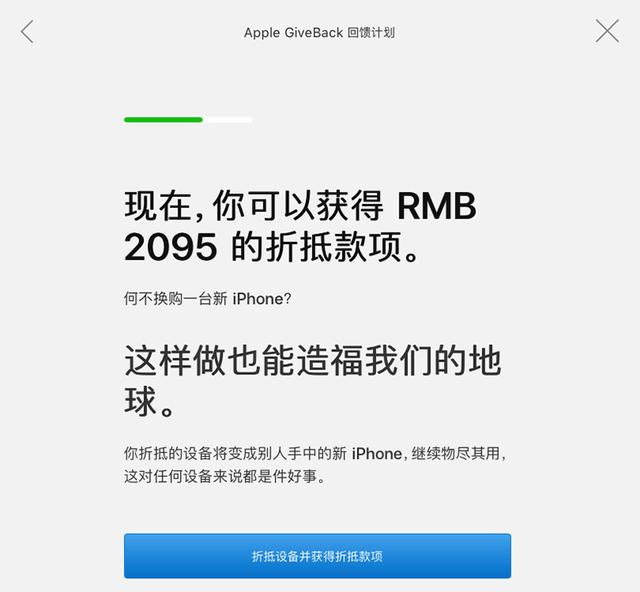This screenshot has width=640, height=592.
Task: Tap 折抵设备并获得折抵款项 button
Action: click(317, 556)
